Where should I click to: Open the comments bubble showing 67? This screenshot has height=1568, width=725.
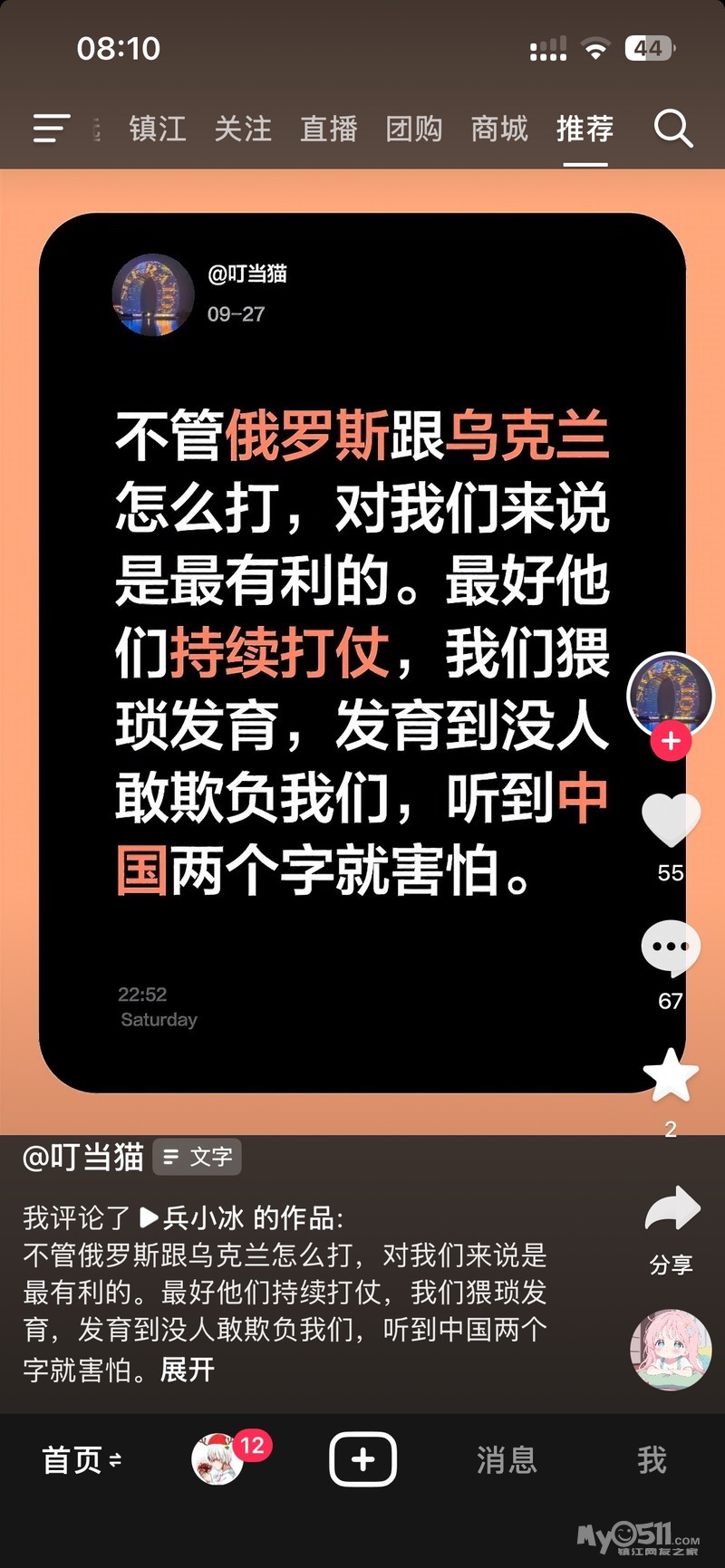coord(671,948)
